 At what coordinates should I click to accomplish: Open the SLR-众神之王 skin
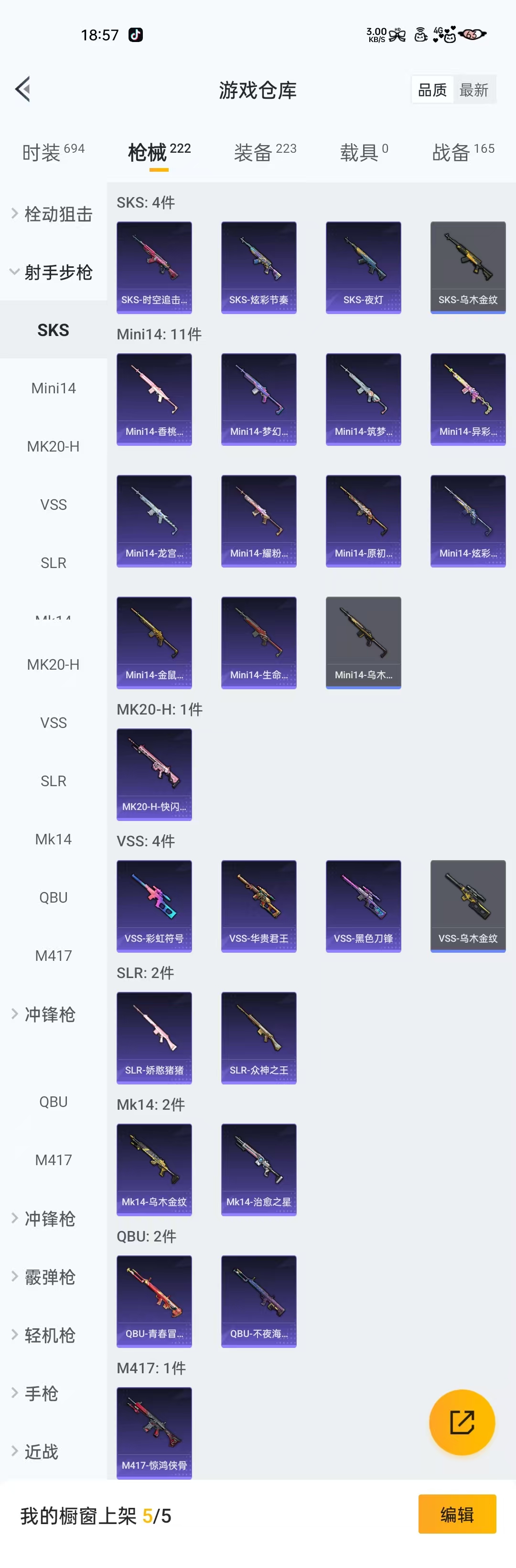click(258, 1038)
